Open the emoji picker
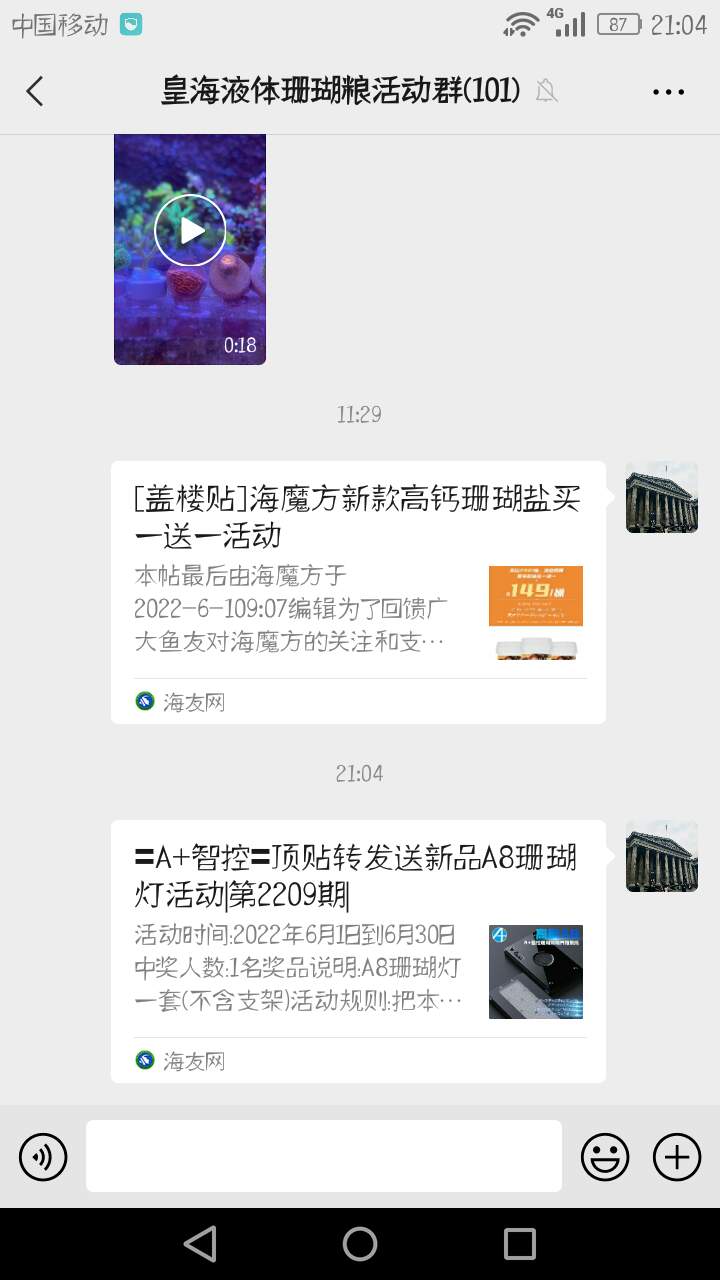The image size is (720, 1280). [x=605, y=1157]
